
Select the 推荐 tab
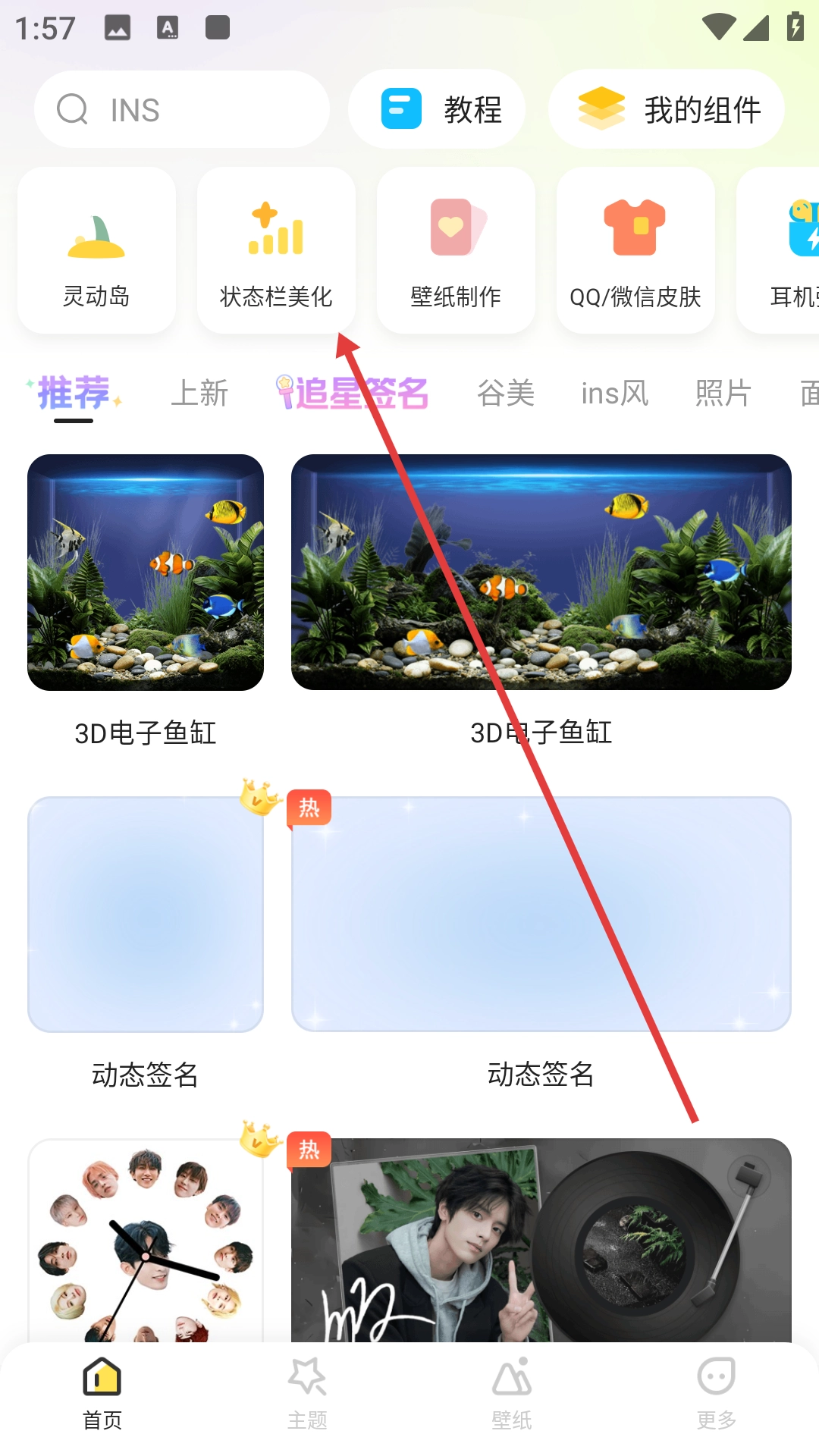[74, 394]
